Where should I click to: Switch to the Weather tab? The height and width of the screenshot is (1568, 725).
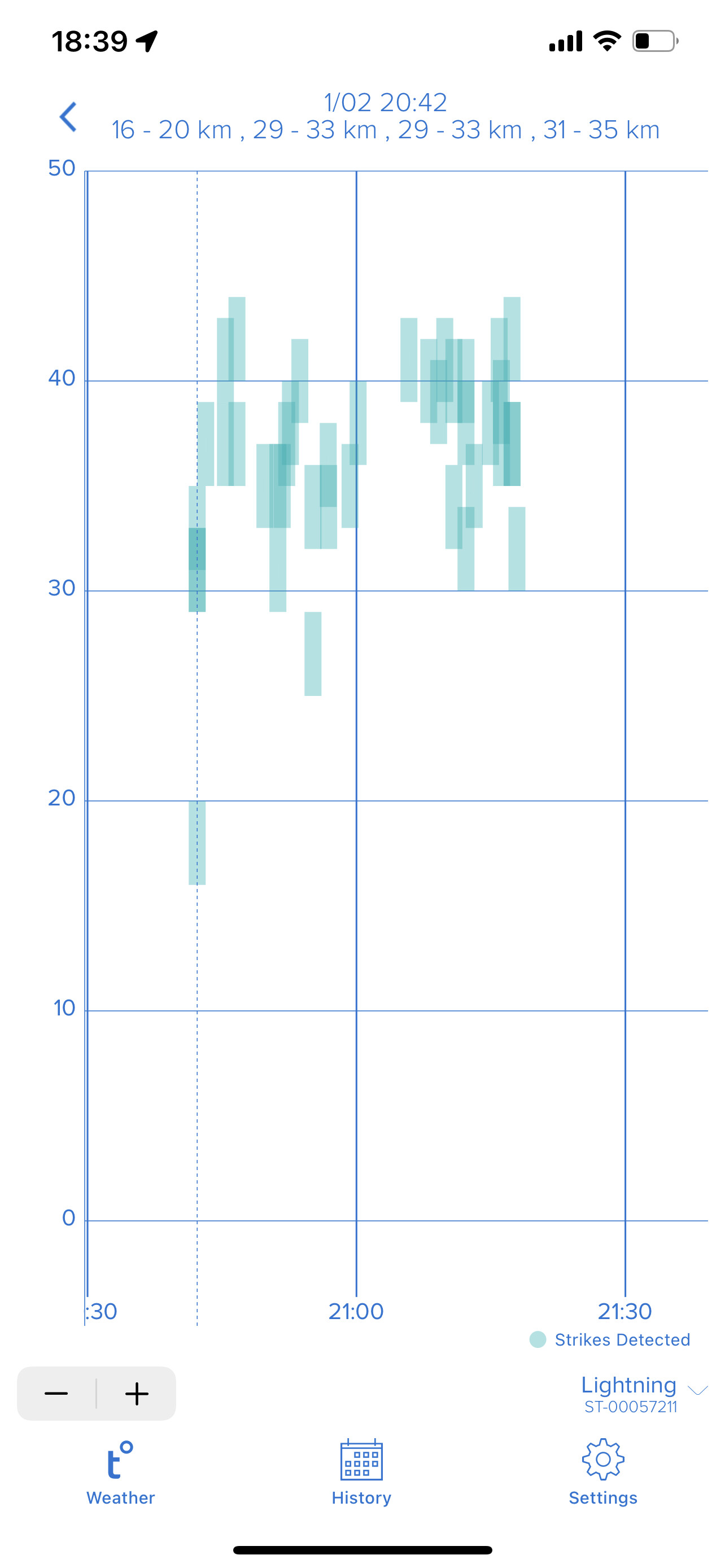(120, 1472)
